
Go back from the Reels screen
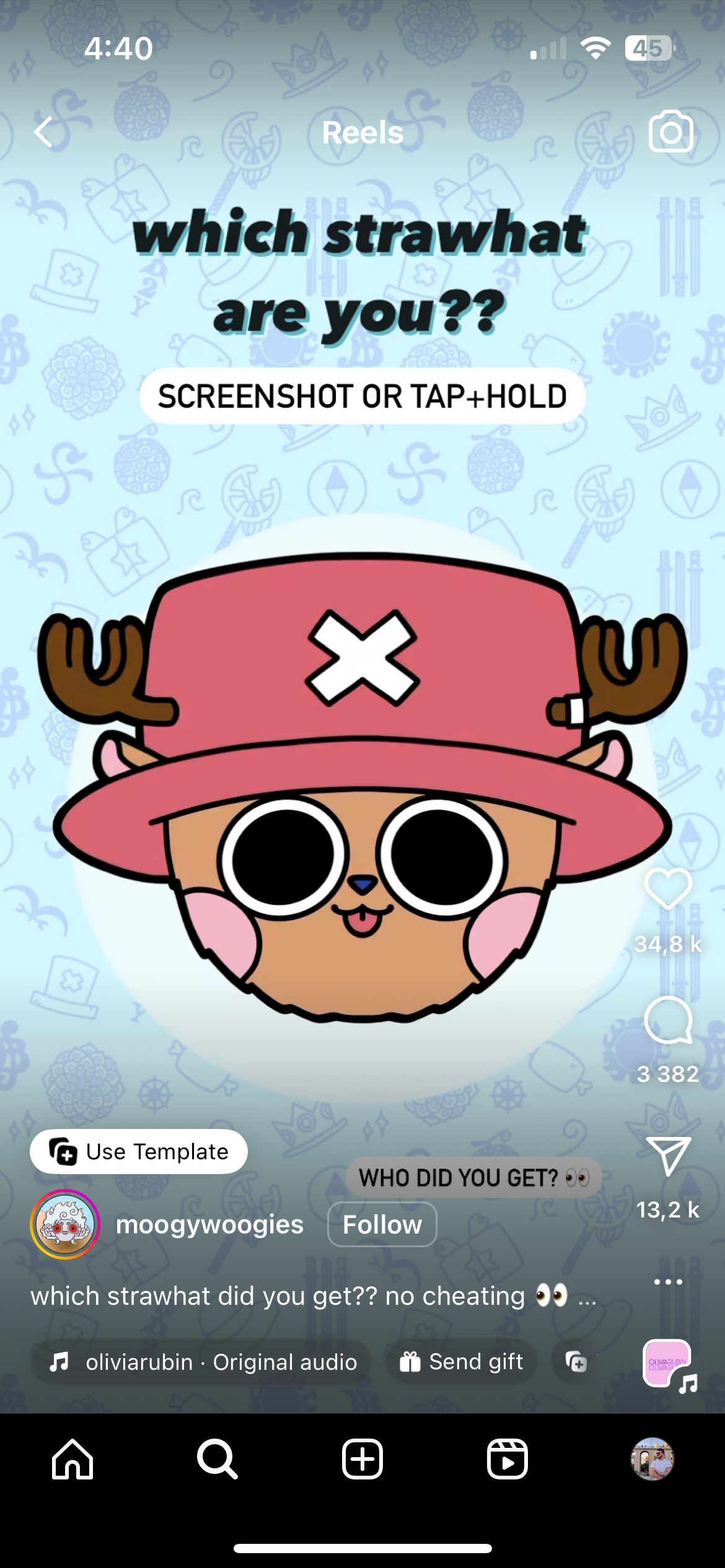(43, 132)
